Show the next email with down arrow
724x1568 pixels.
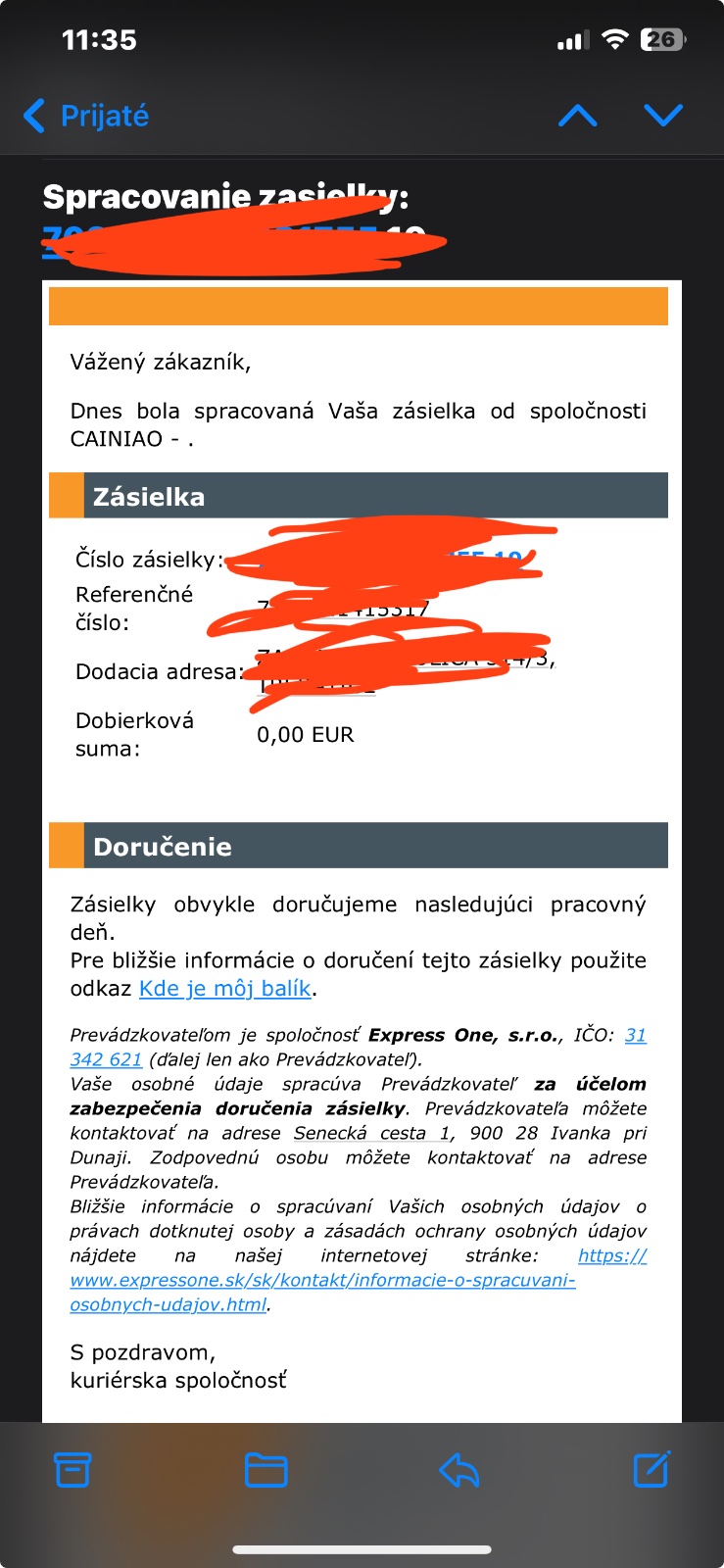tap(663, 116)
